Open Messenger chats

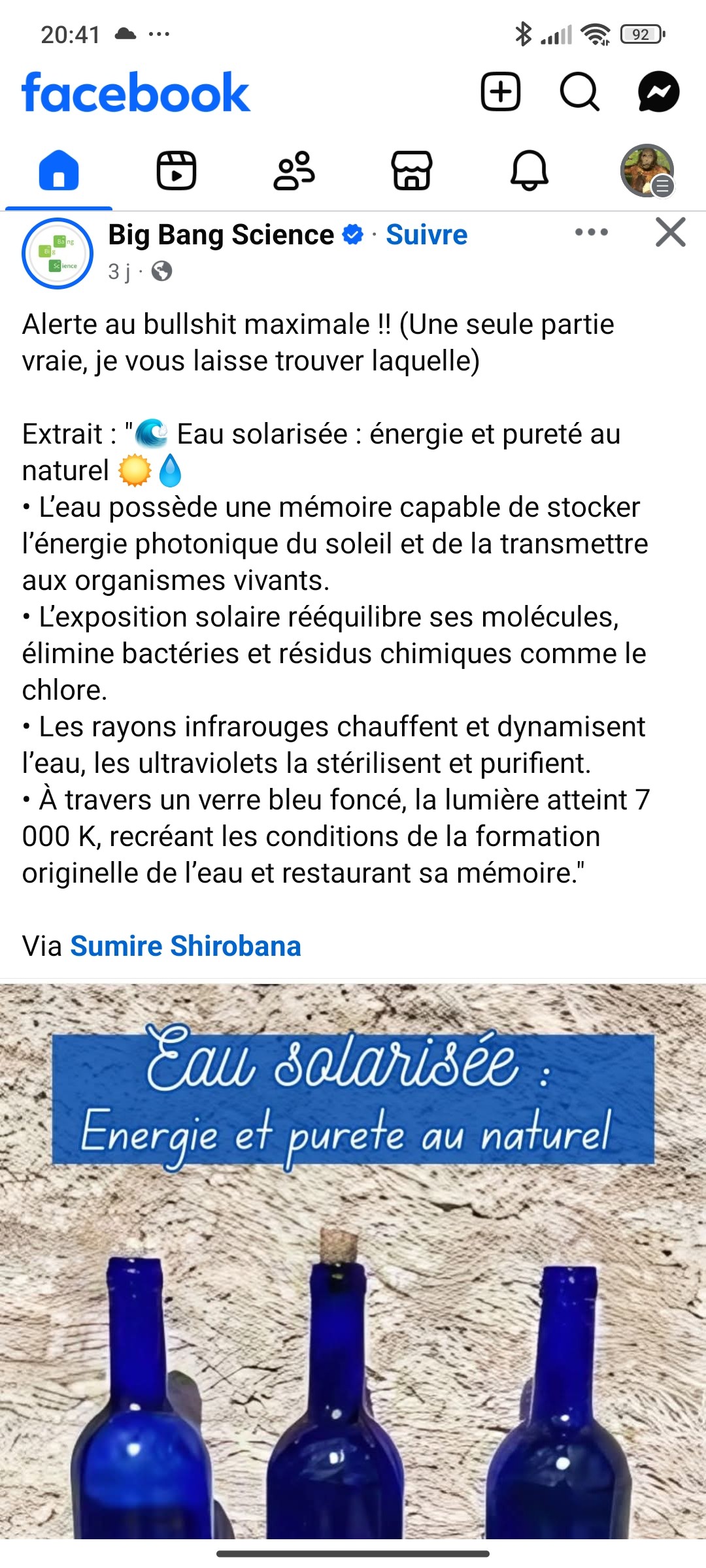[x=658, y=92]
